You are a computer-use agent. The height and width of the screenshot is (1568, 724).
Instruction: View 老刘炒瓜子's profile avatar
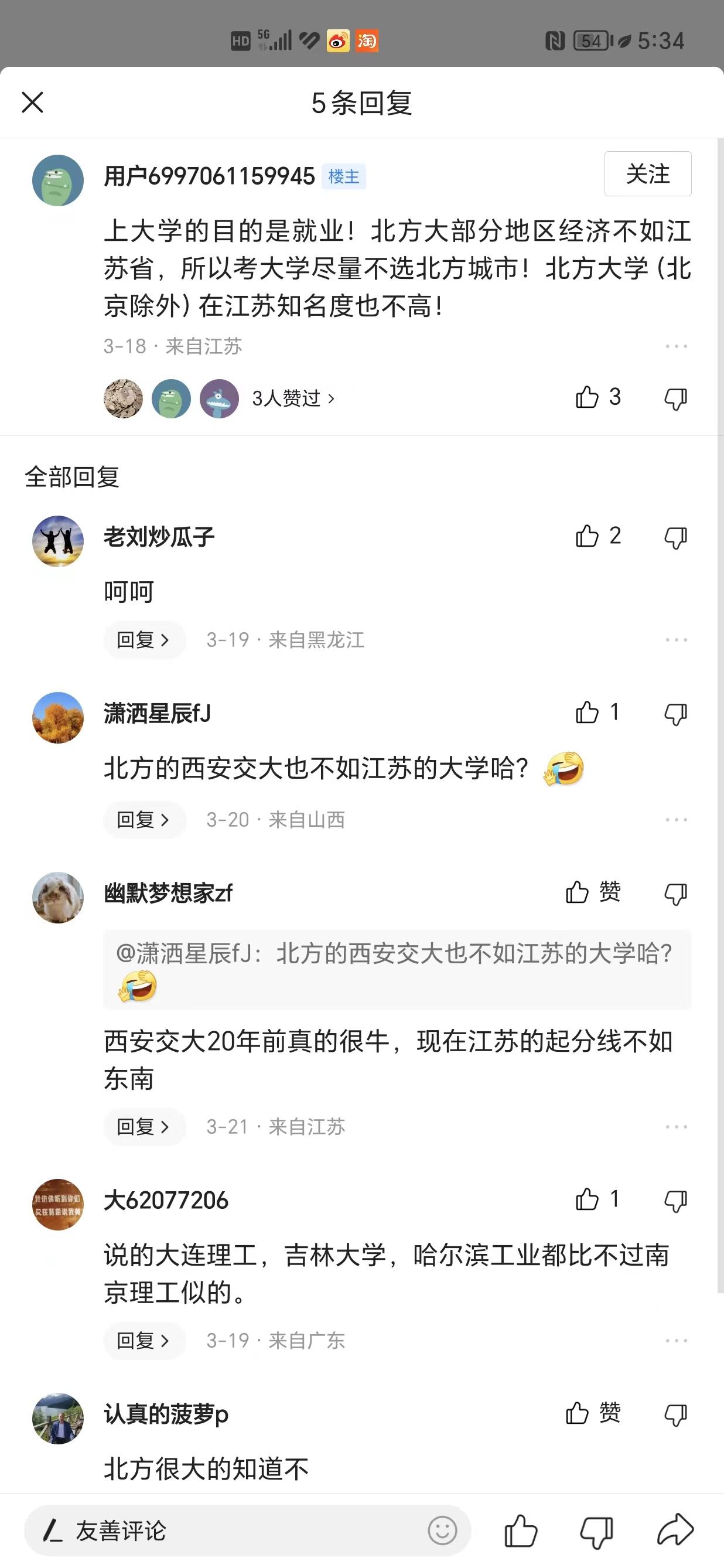click(x=58, y=542)
